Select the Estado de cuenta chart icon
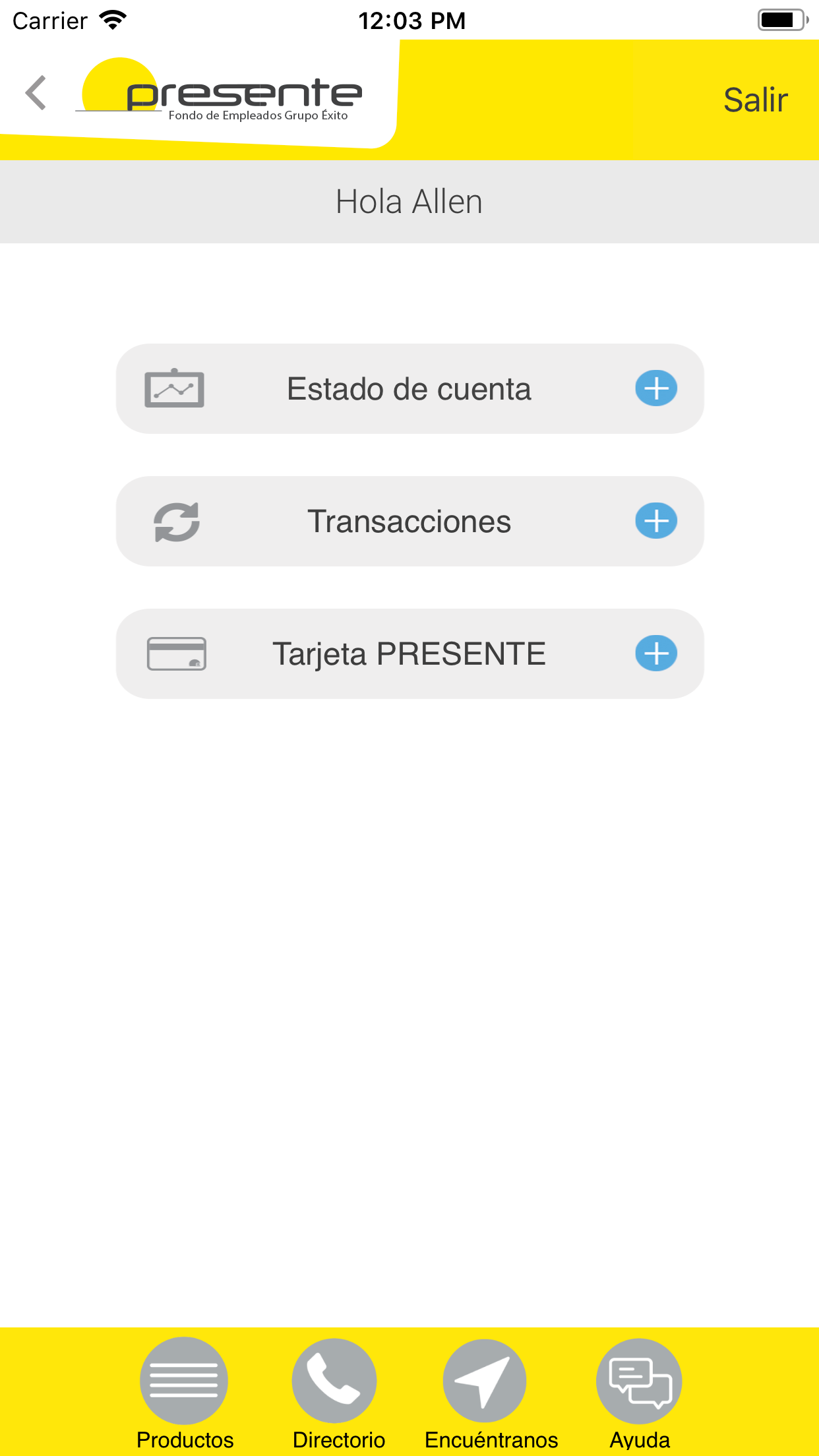 tap(174, 388)
